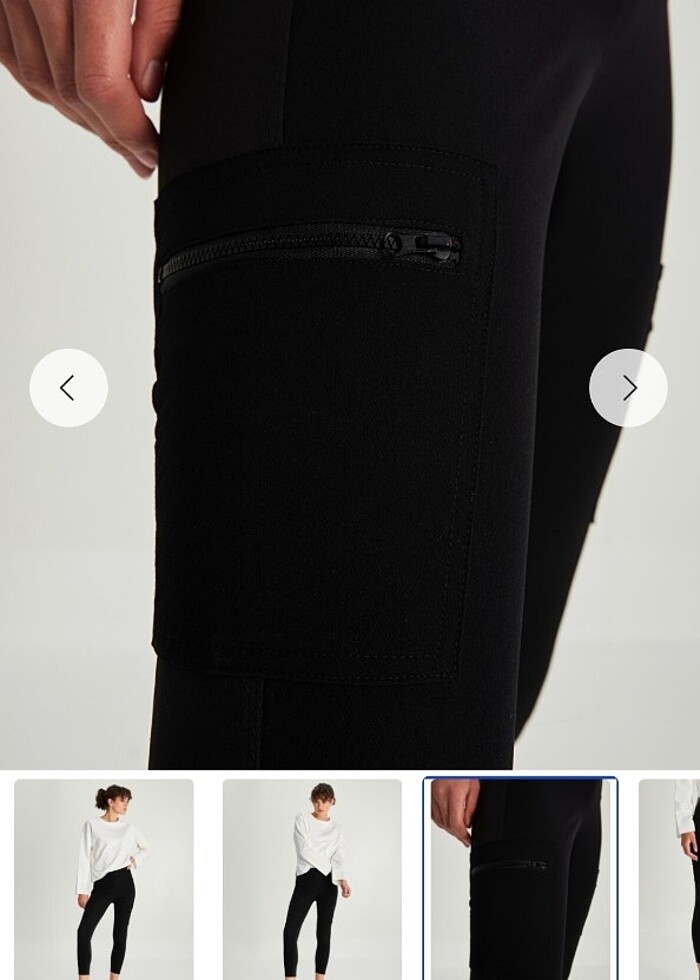Select the partially visible fourth thumbnail
The width and height of the screenshot is (700, 980).
point(672,878)
